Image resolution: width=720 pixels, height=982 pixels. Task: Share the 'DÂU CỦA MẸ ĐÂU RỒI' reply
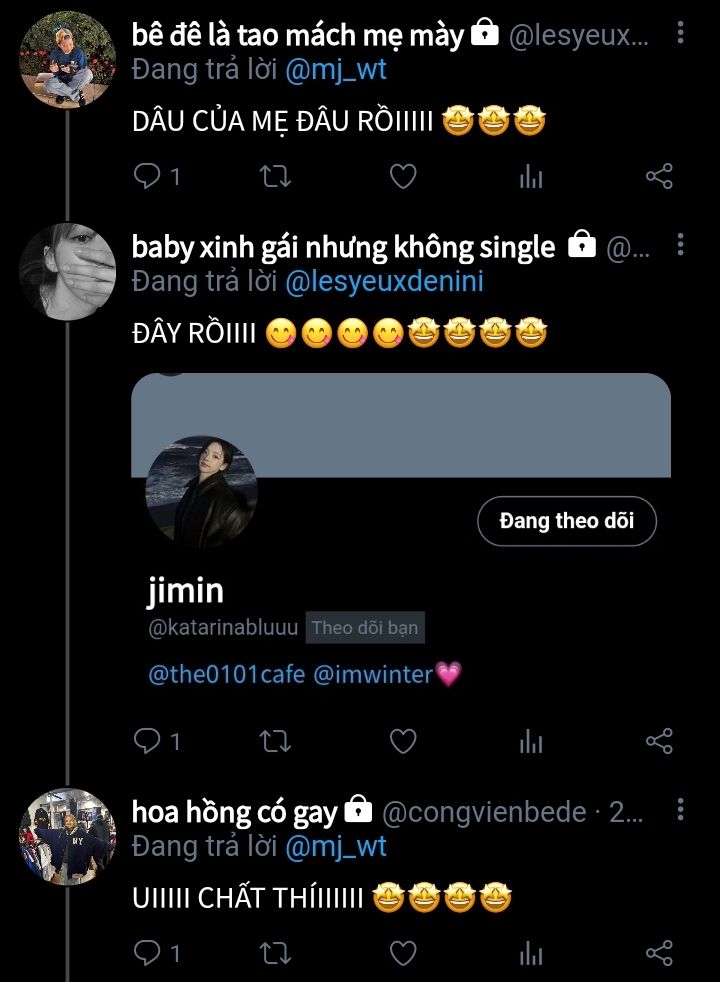(x=659, y=177)
